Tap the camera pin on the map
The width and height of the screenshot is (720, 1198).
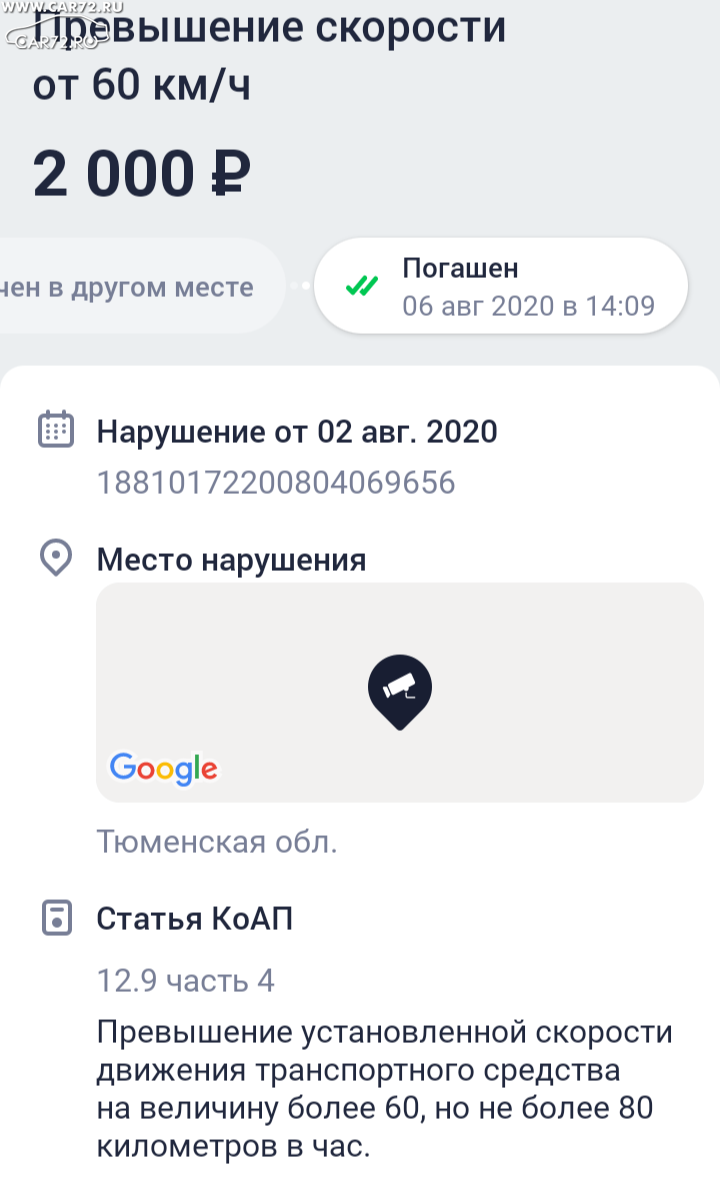[400, 692]
